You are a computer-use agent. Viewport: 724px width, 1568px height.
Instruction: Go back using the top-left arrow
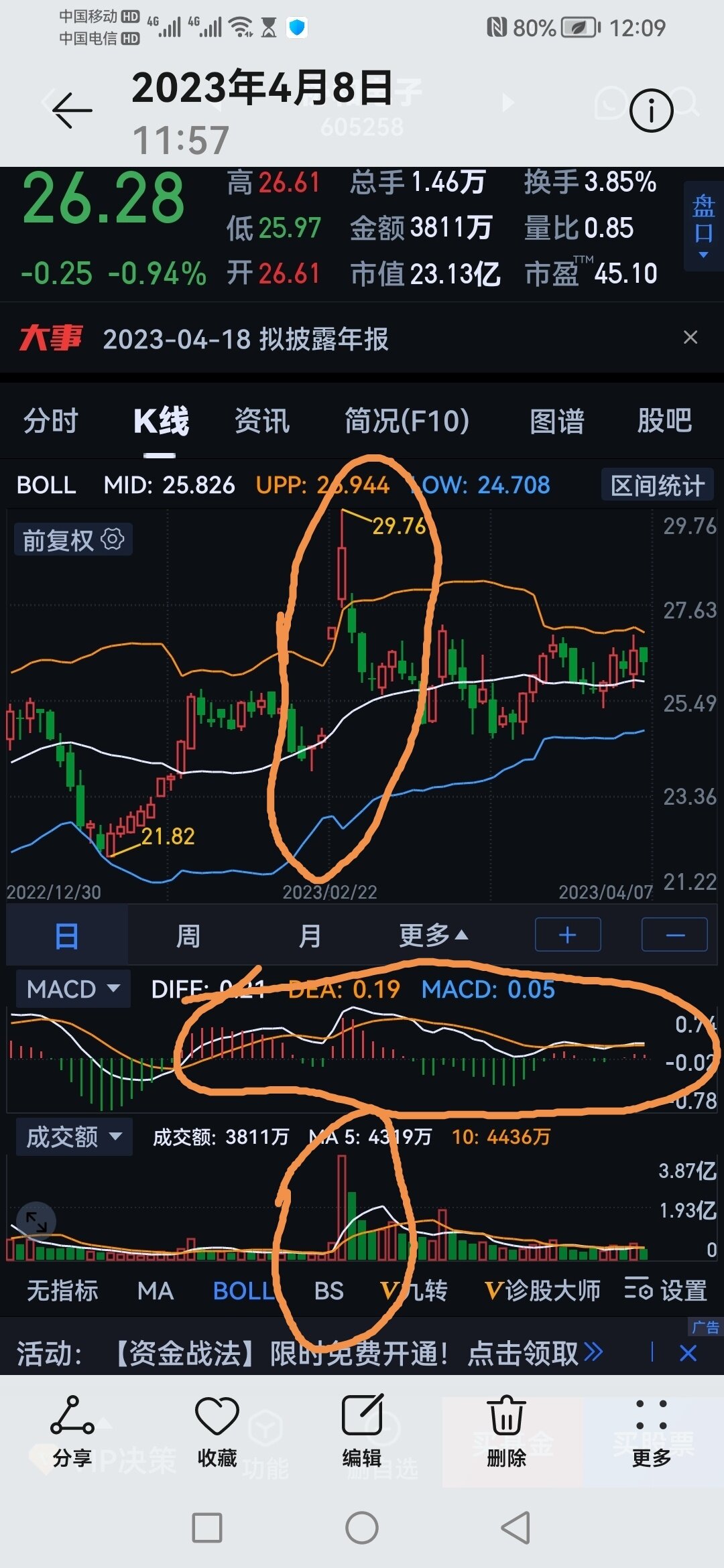click(72, 110)
